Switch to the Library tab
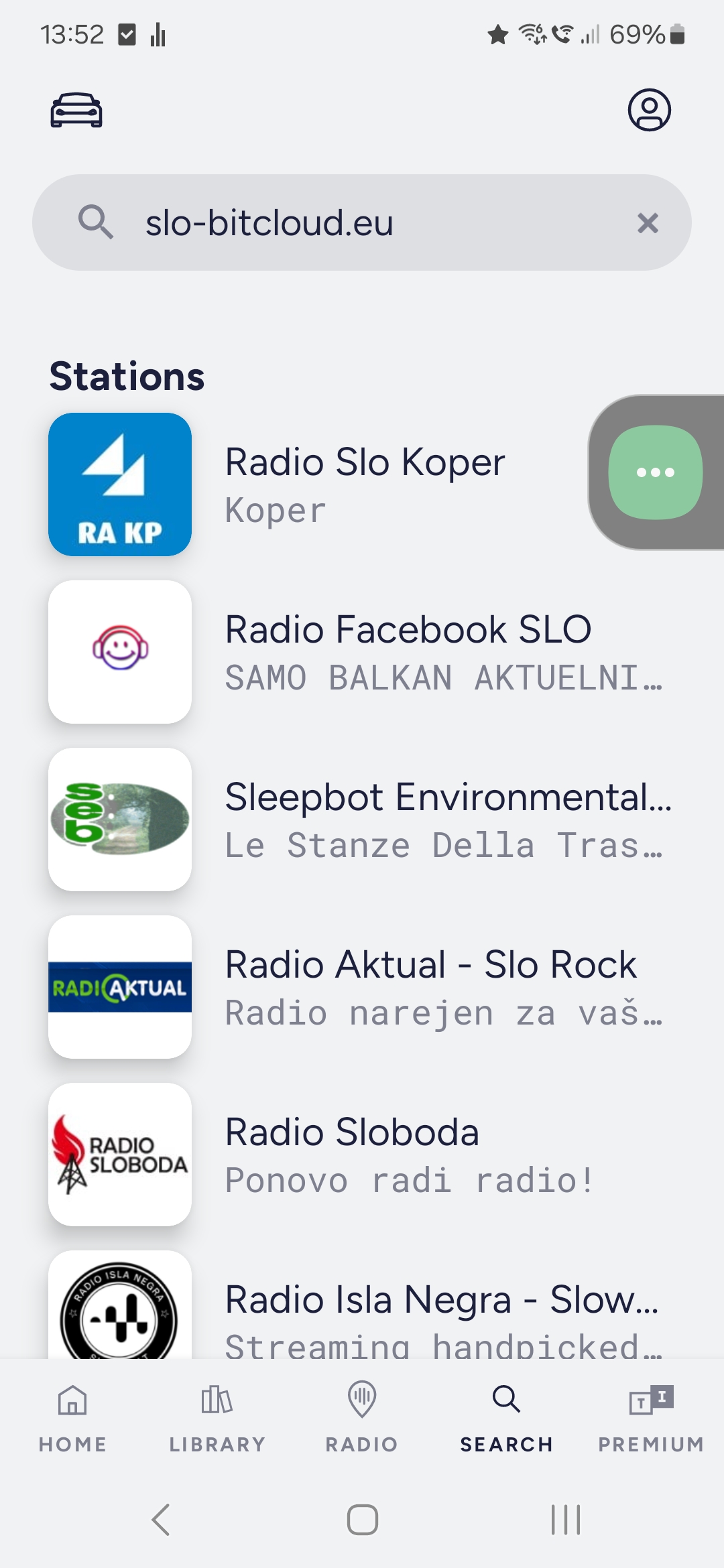This screenshot has height=1568, width=724. (x=217, y=1415)
